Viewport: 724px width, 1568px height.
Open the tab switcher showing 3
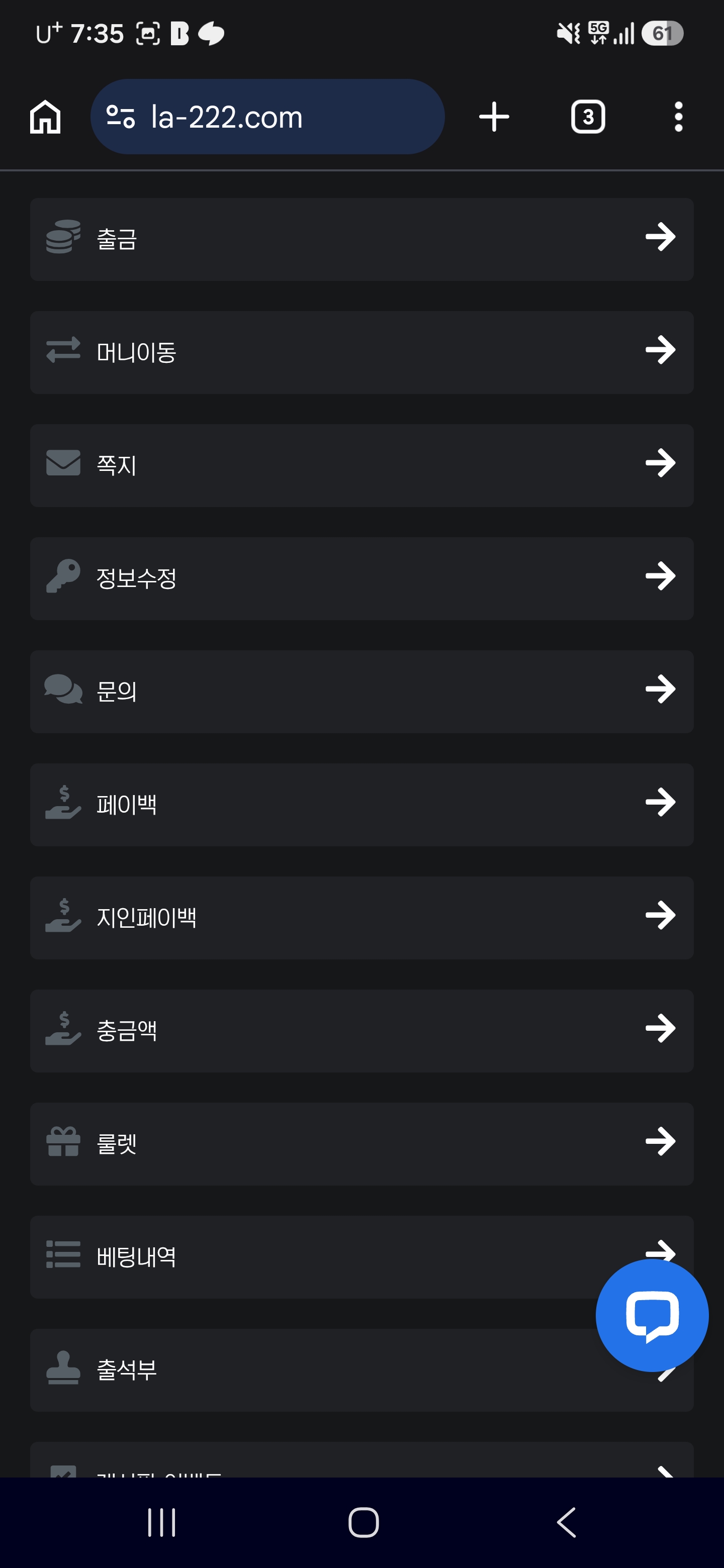click(x=588, y=117)
